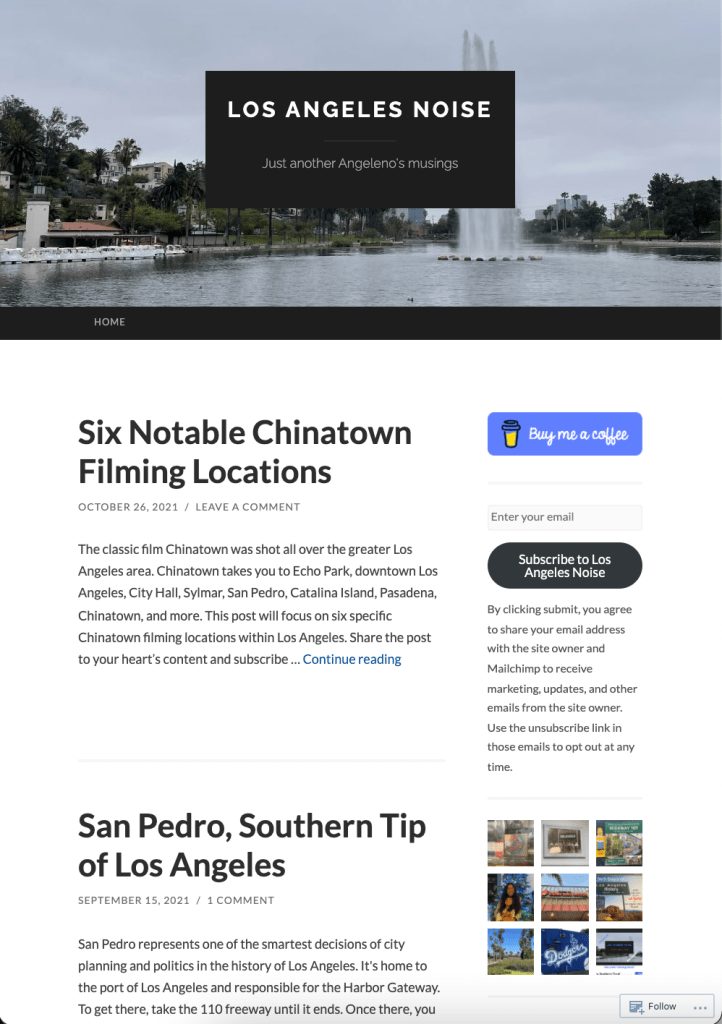Open the more options dots beside Follow
Image resolution: width=722 pixels, height=1024 pixels.
[x=700, y=1007]
